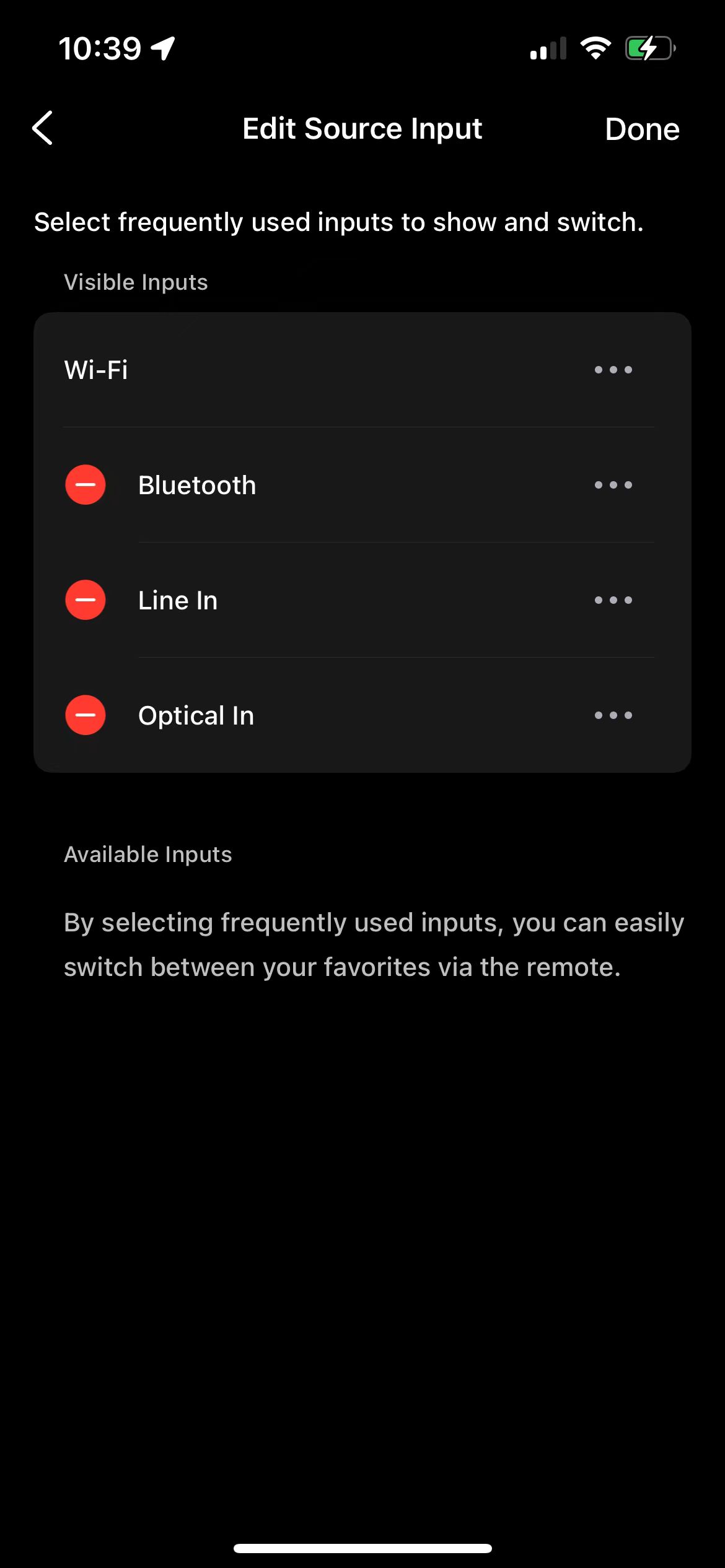
Task: Open the three-dot menu for Bluetooth
Action: tap(613, 485)
